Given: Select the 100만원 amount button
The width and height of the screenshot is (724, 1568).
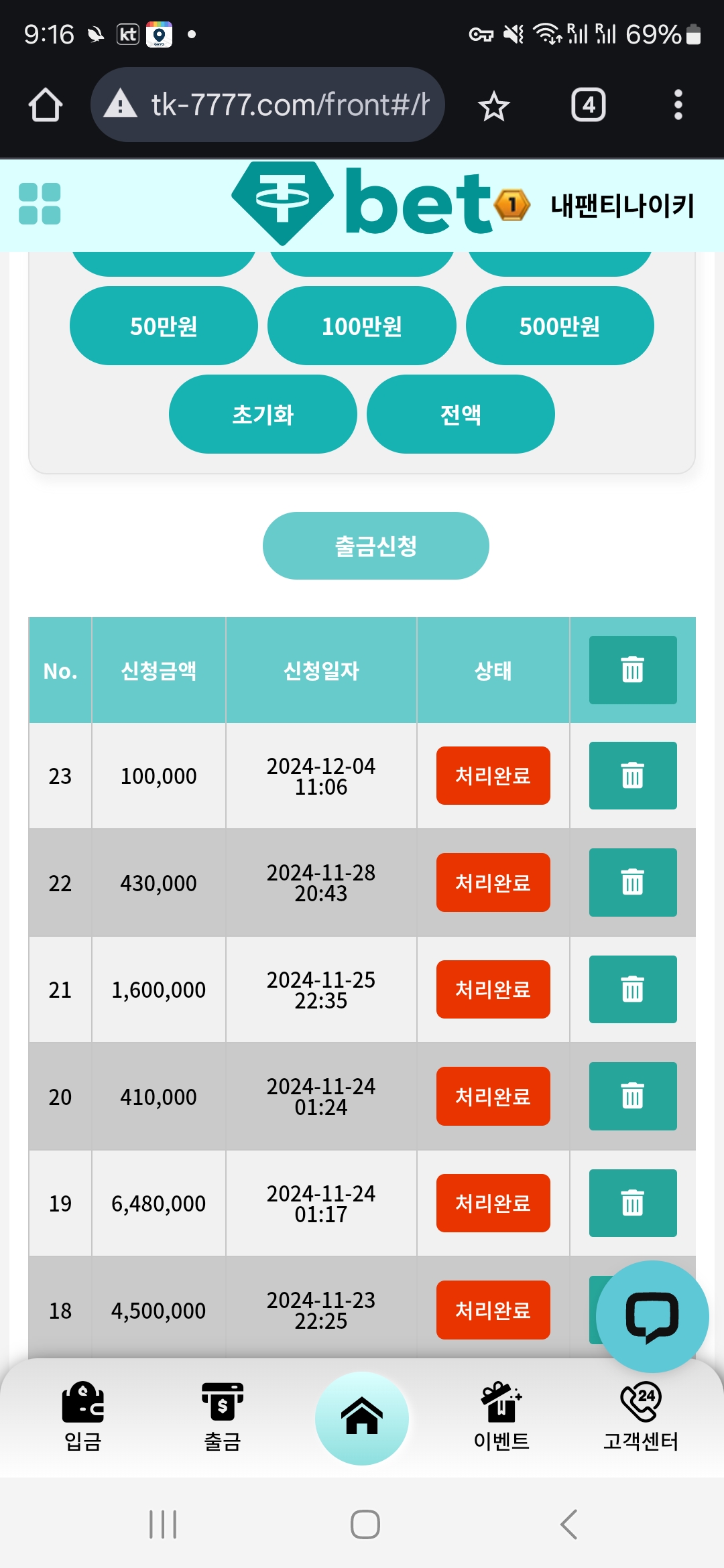Looking at the screenshot, I should click(x=362, y=326).
